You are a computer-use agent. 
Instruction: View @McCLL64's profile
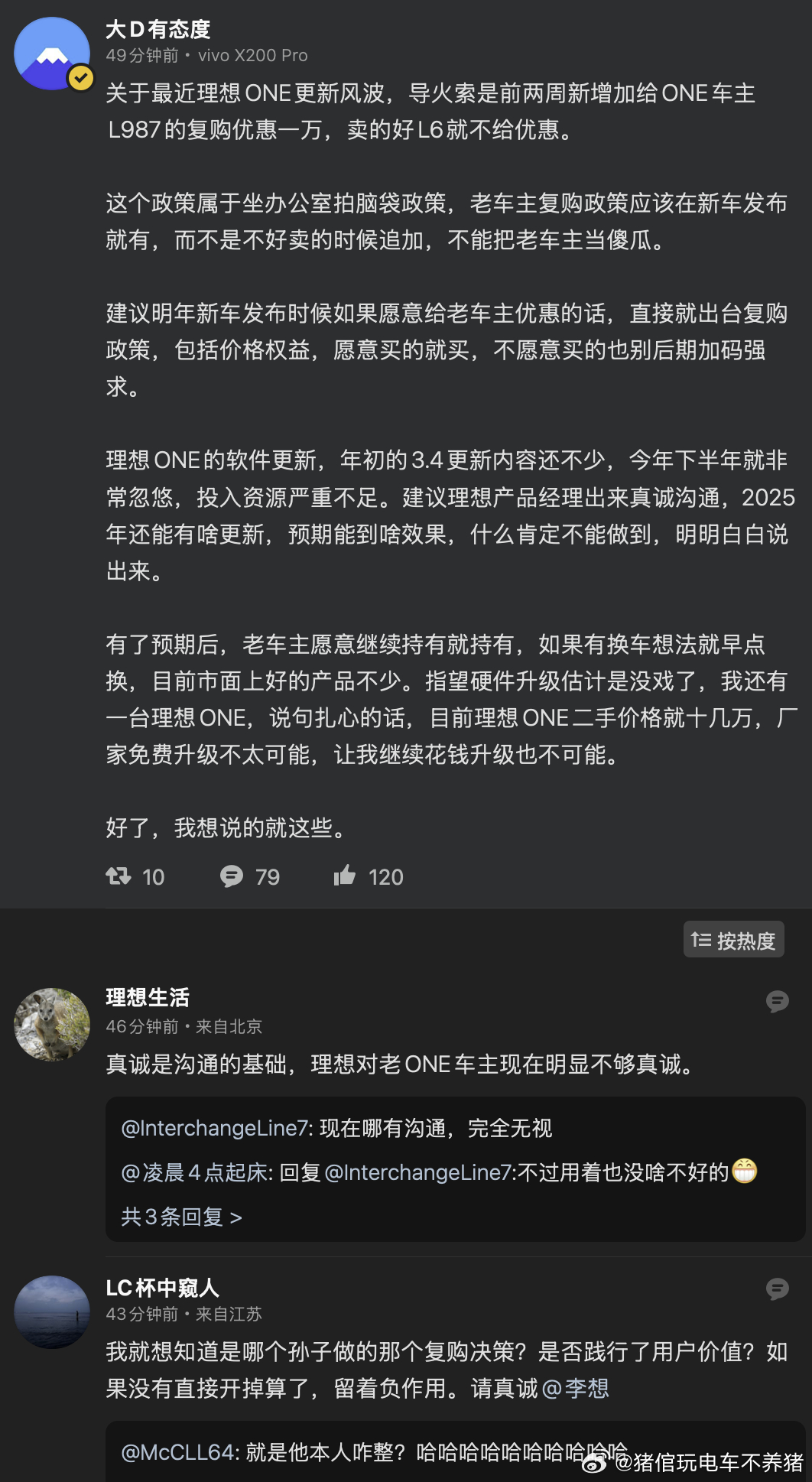coord(177,1452)
